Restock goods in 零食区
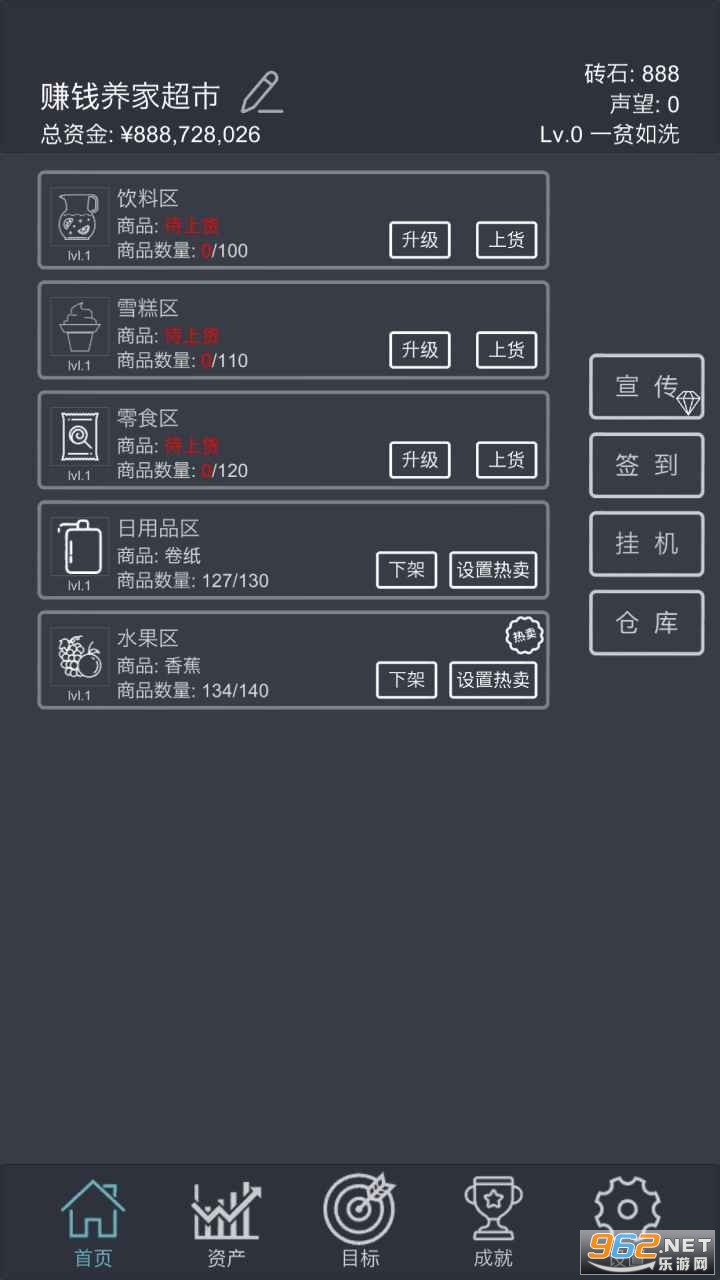Screen dimensions: 720x1280 pos(506,460)
